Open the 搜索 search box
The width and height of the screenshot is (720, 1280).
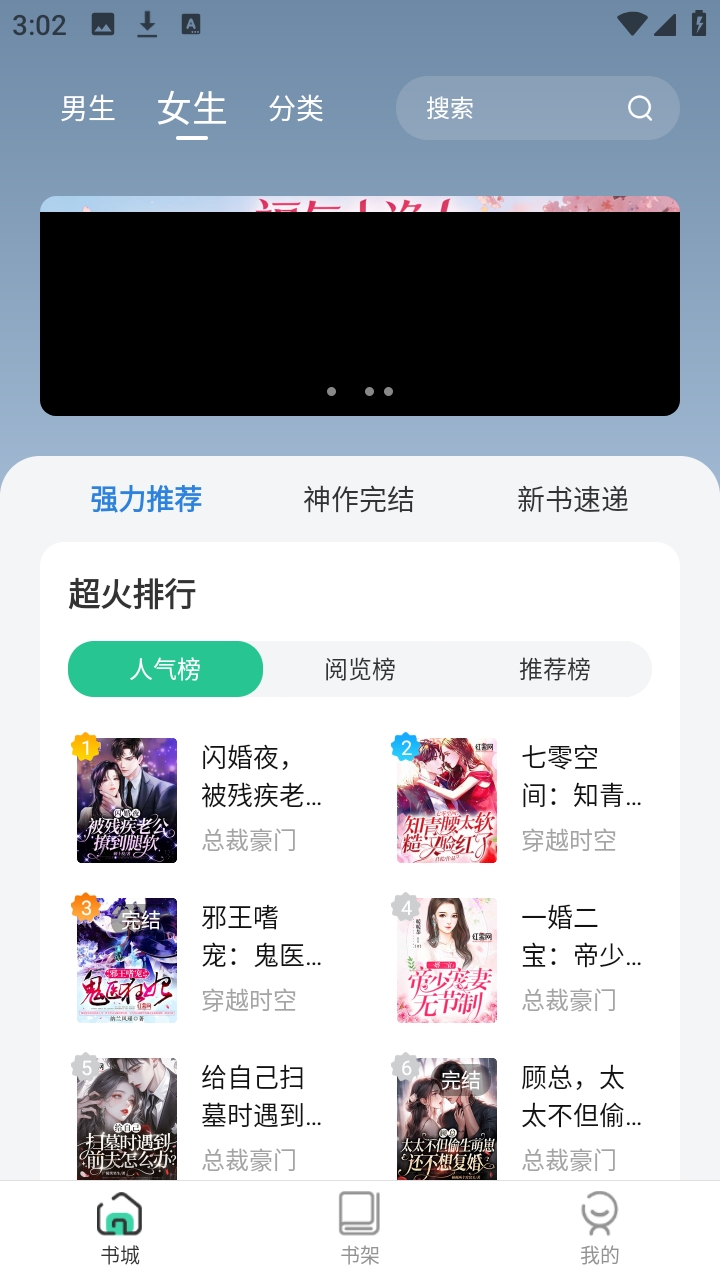pos(537,108)
